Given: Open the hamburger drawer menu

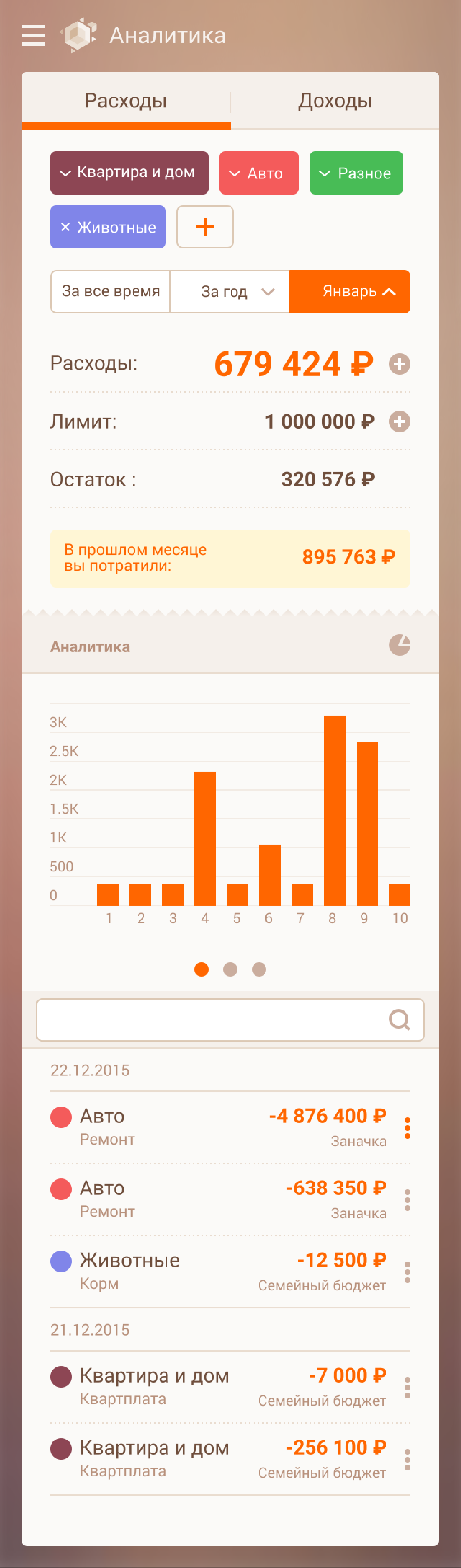Looking at the screenshot, I should coord(33,35).
